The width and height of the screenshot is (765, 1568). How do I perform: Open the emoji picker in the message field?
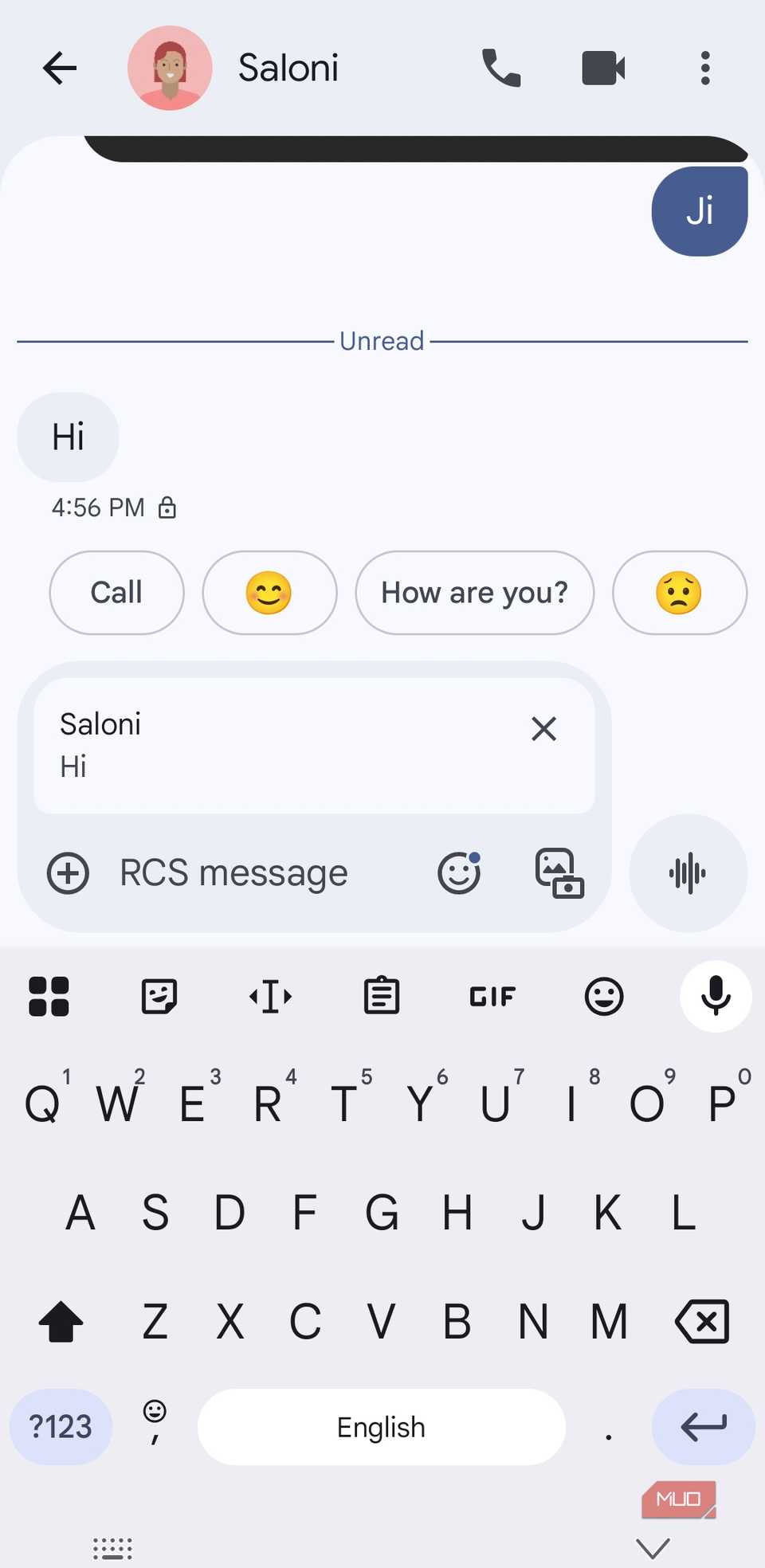[x=460, y=872]
